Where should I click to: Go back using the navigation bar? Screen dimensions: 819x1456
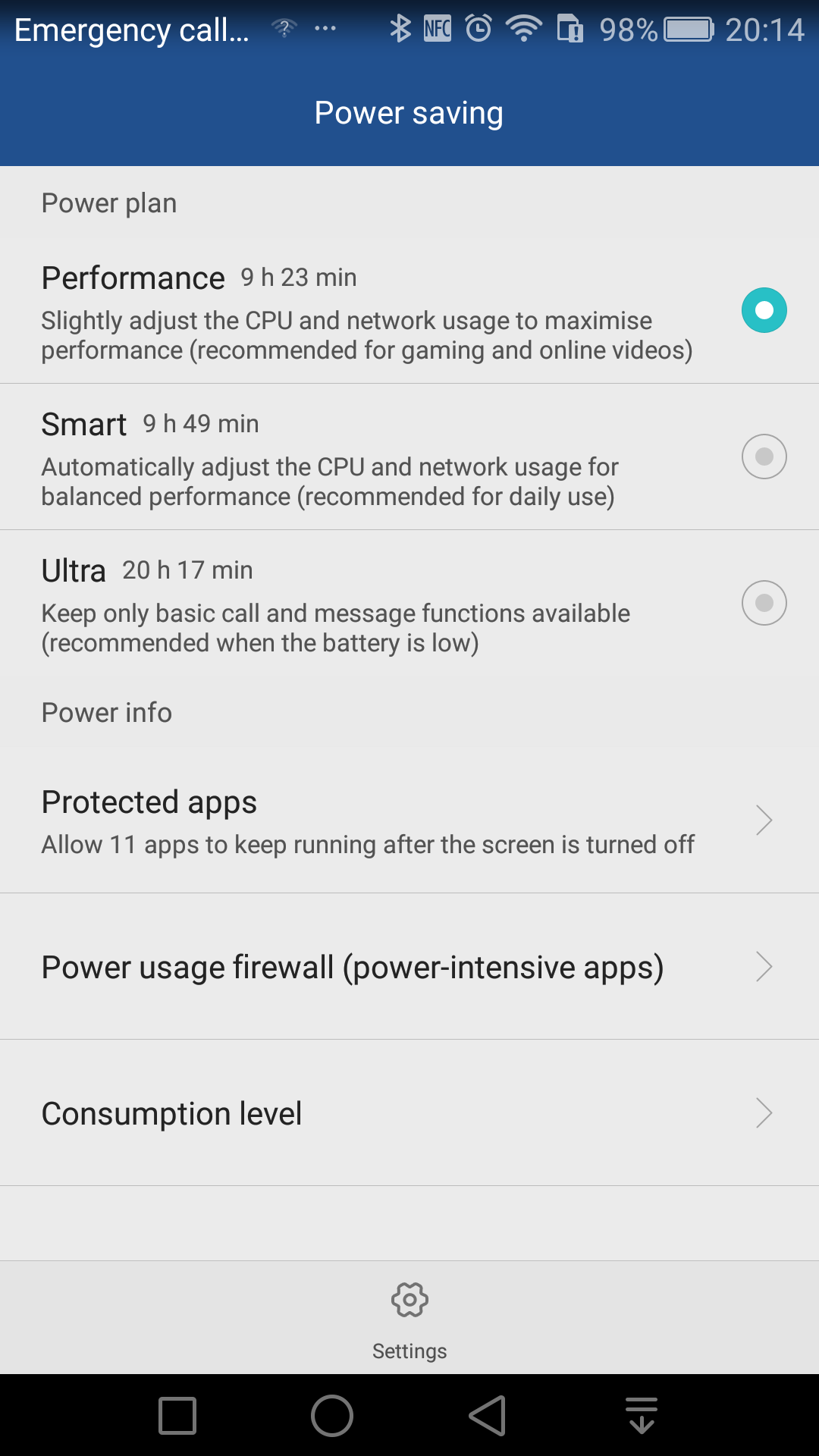pos(487,1416)
